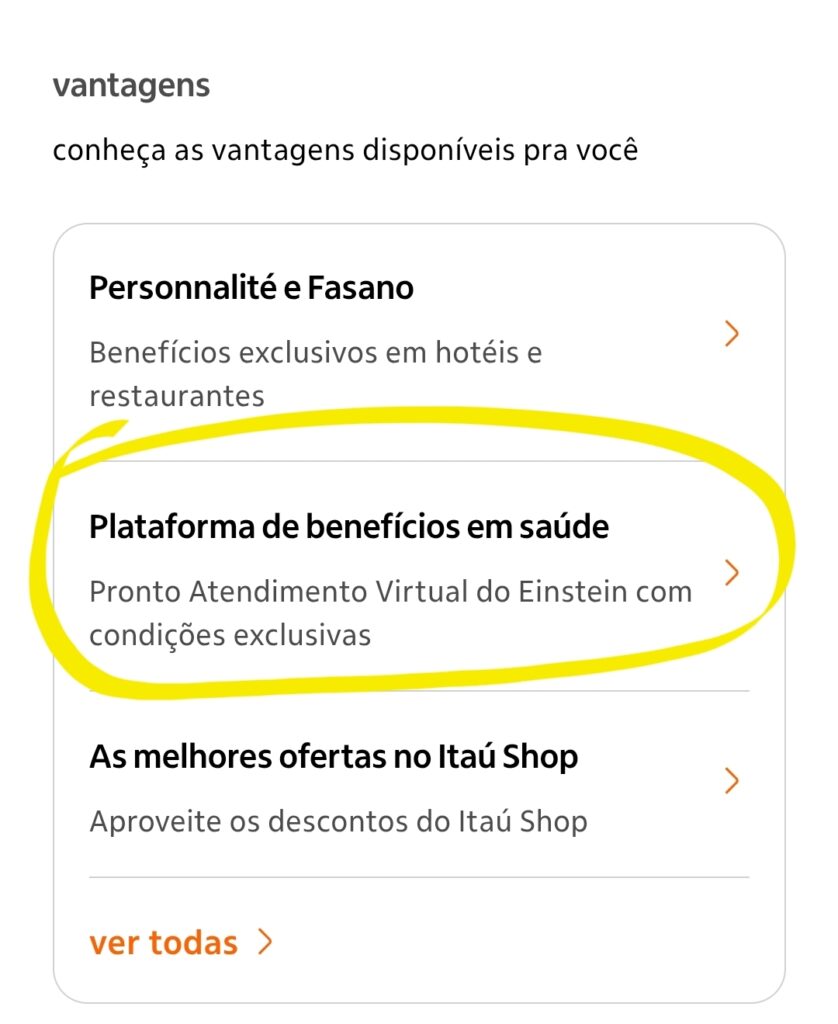The height and width of the screenshot is (1024, 838).
Task: Open As melhores ofertas no Itaú Shop
Action: (418, 786)
